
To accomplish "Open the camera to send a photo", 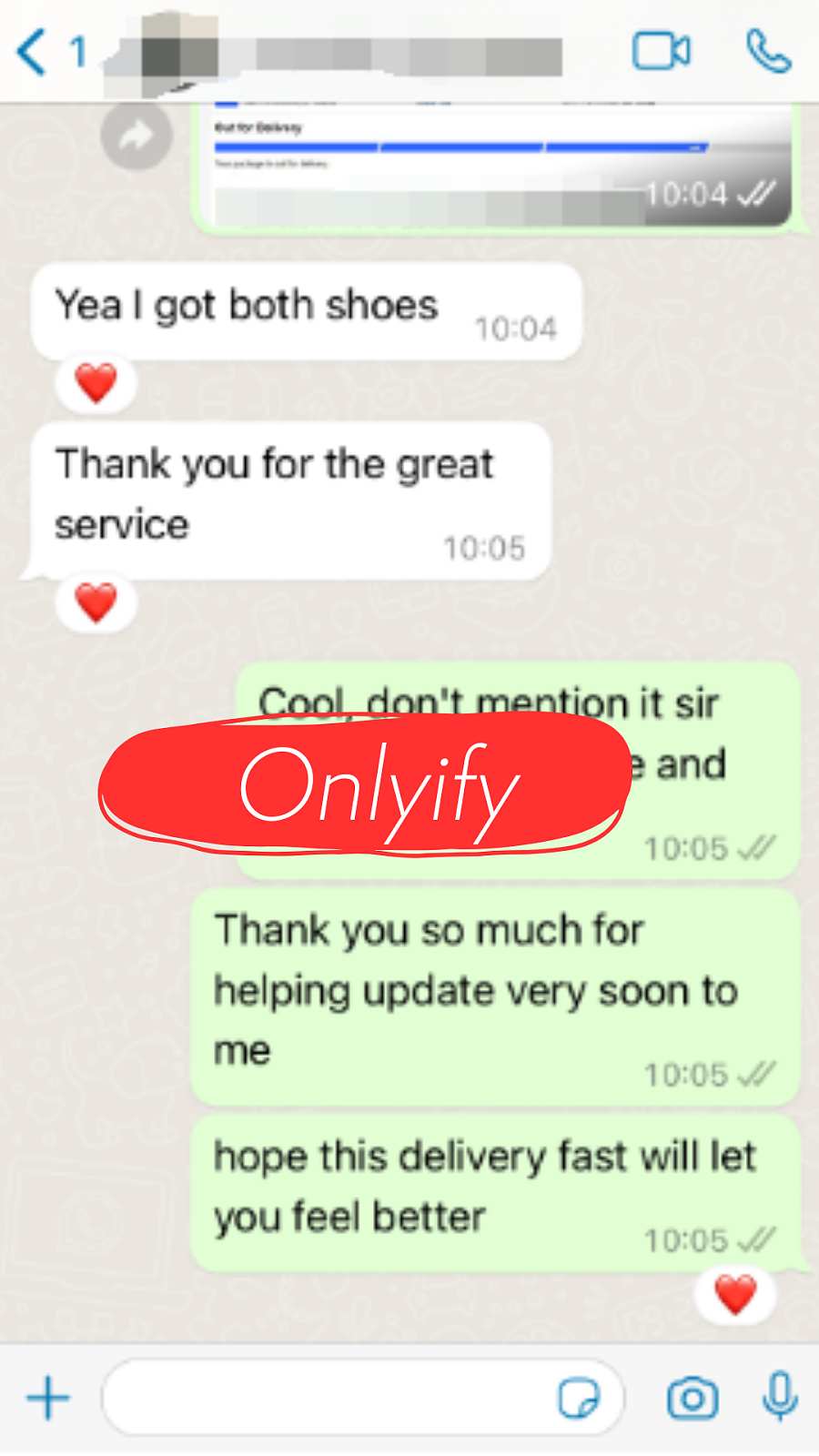I will (693, 1398).
